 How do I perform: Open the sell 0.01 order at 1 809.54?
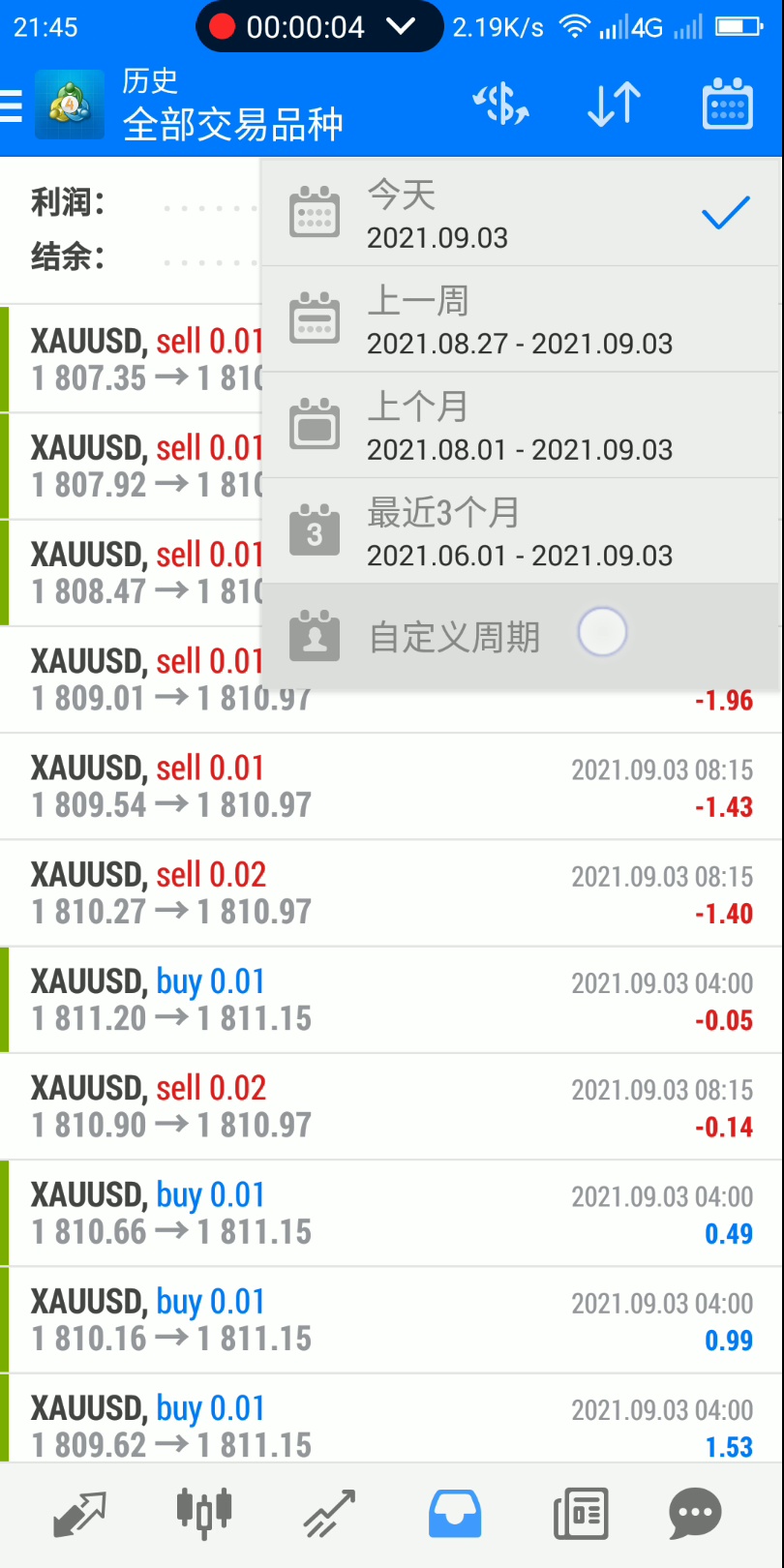(391, 786)
